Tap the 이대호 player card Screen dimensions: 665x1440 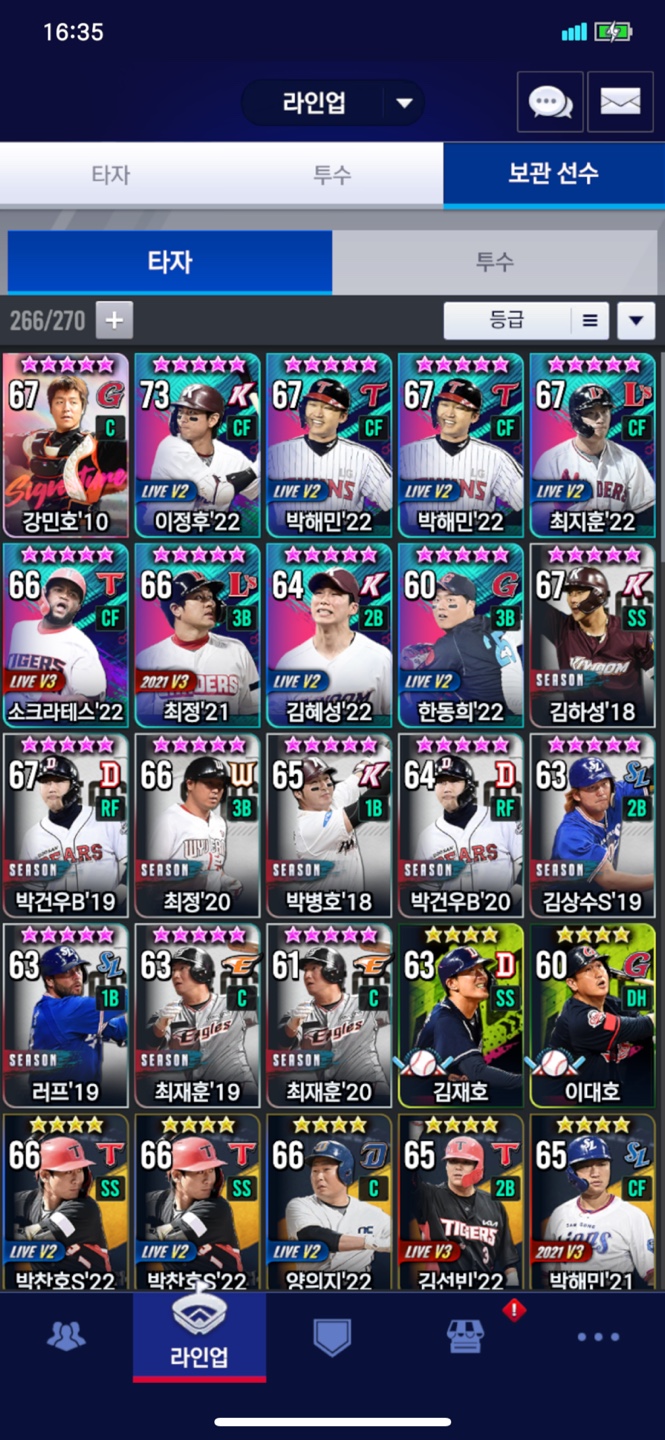tap(593, 1015)
